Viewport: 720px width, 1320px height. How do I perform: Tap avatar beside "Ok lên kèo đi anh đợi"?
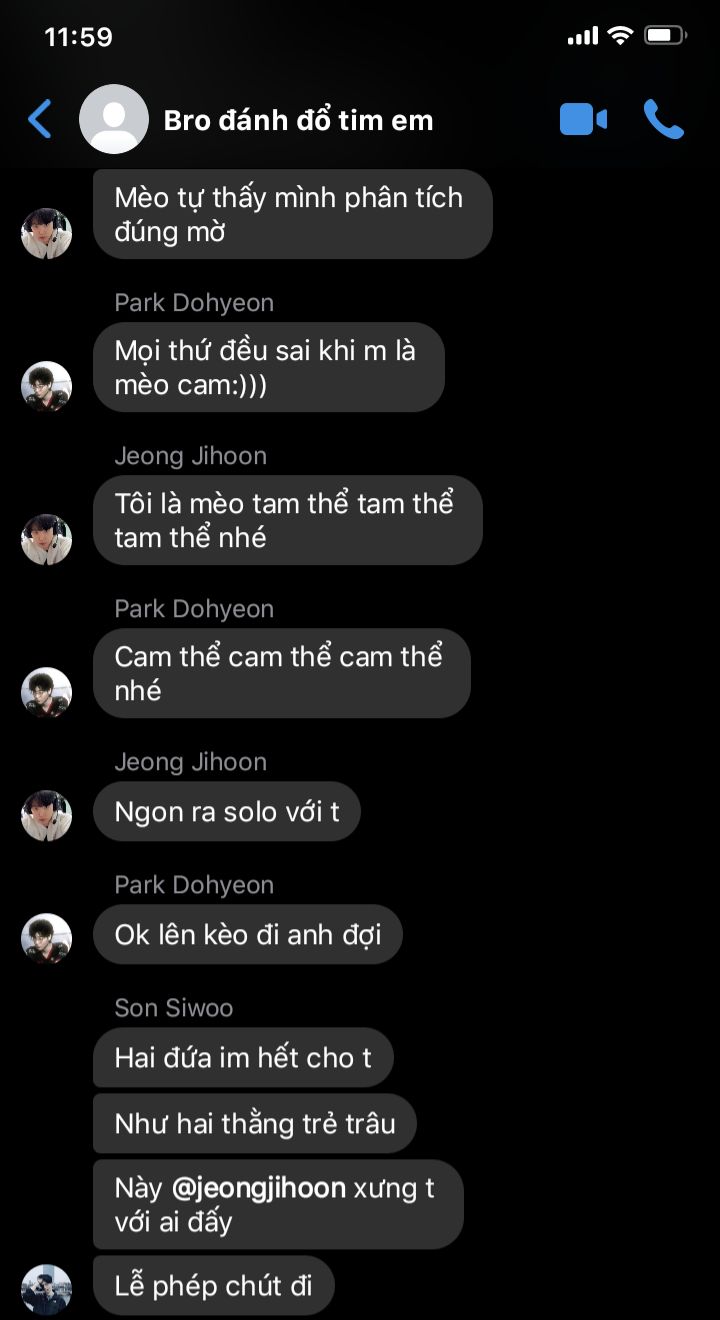[x=46, y=939]
